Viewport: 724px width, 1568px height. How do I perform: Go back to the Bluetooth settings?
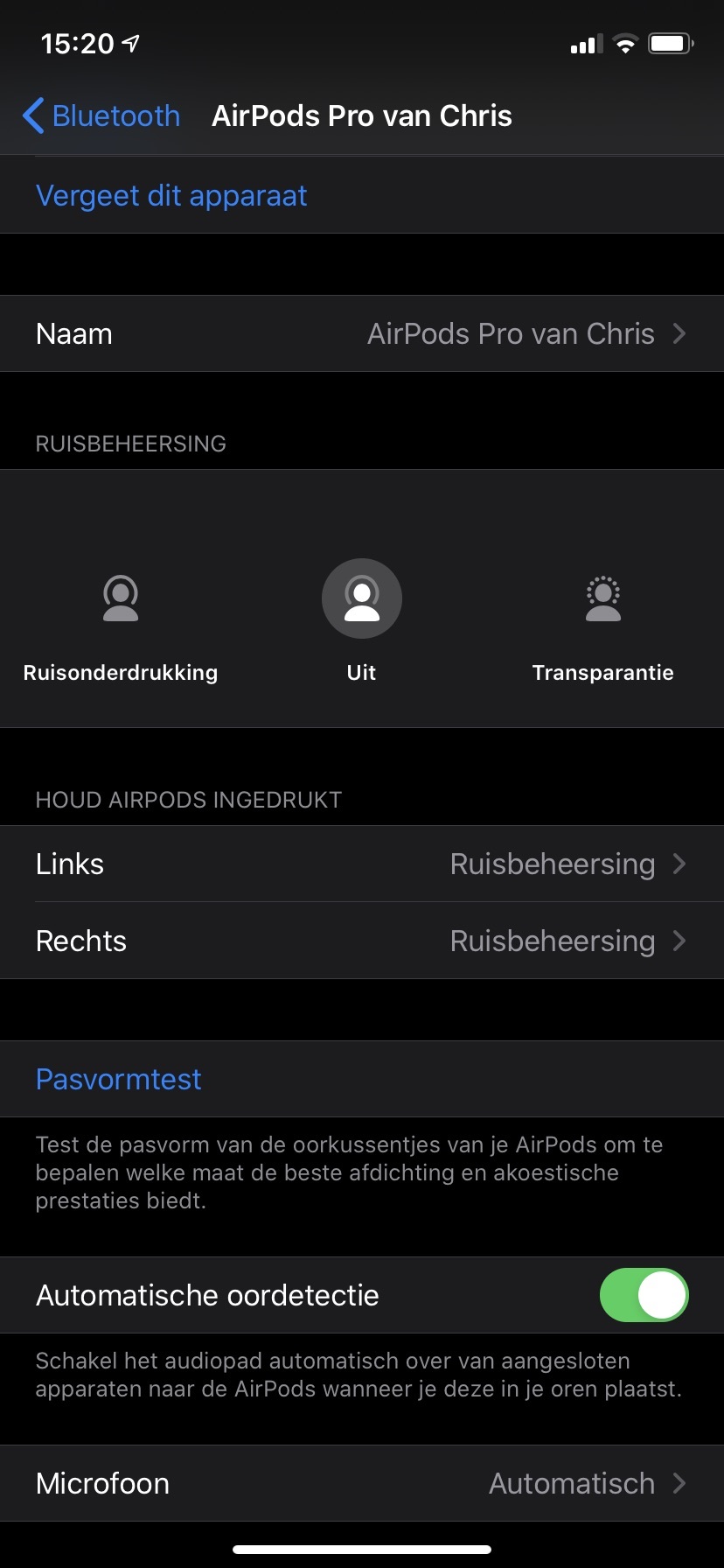(101, 115)
